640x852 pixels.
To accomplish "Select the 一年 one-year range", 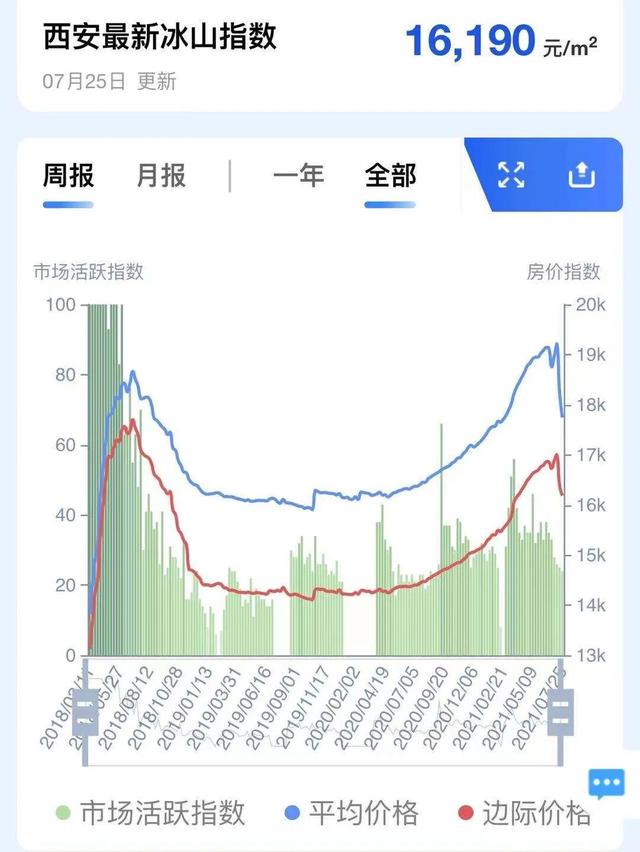I will pyautogui.click(x=298, y=176).
